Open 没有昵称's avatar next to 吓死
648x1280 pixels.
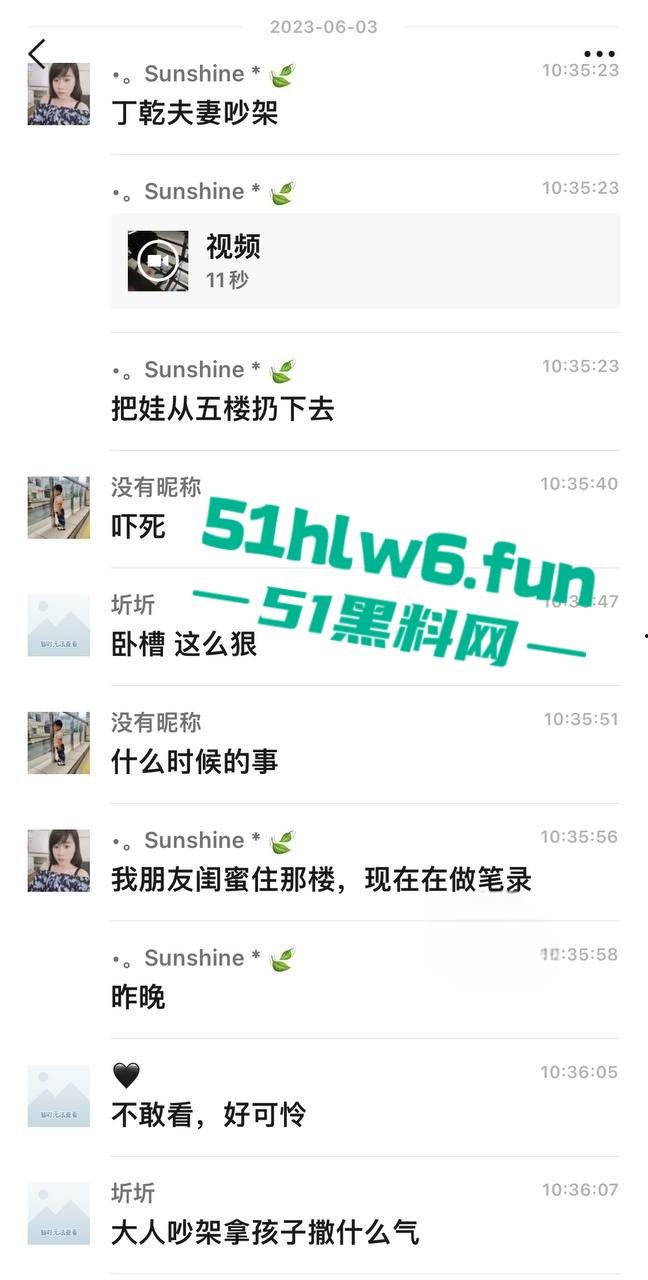(x=58, y=507)
